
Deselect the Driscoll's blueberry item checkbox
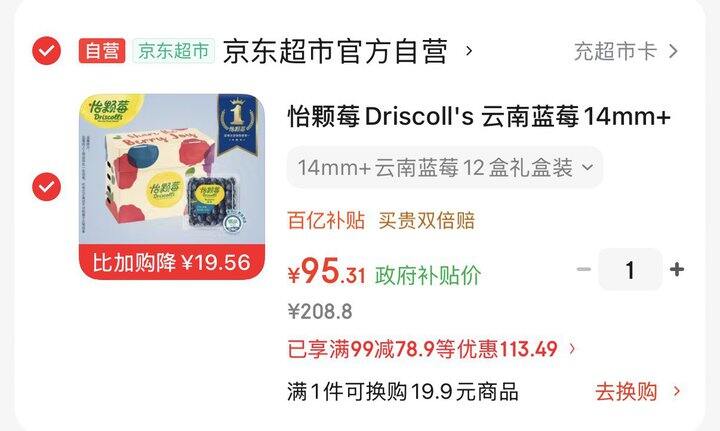point(46,187)
